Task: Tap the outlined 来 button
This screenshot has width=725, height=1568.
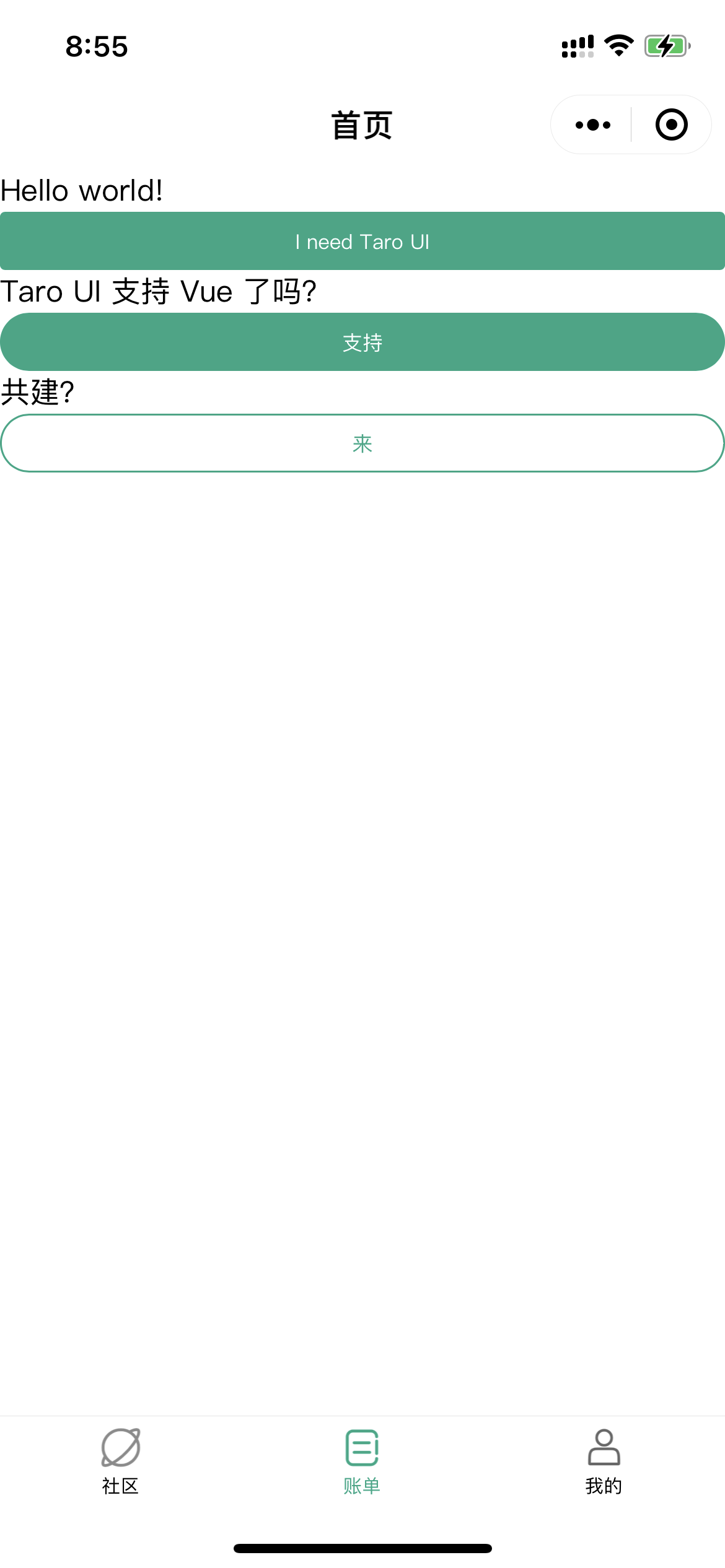Action: (362, 443)
